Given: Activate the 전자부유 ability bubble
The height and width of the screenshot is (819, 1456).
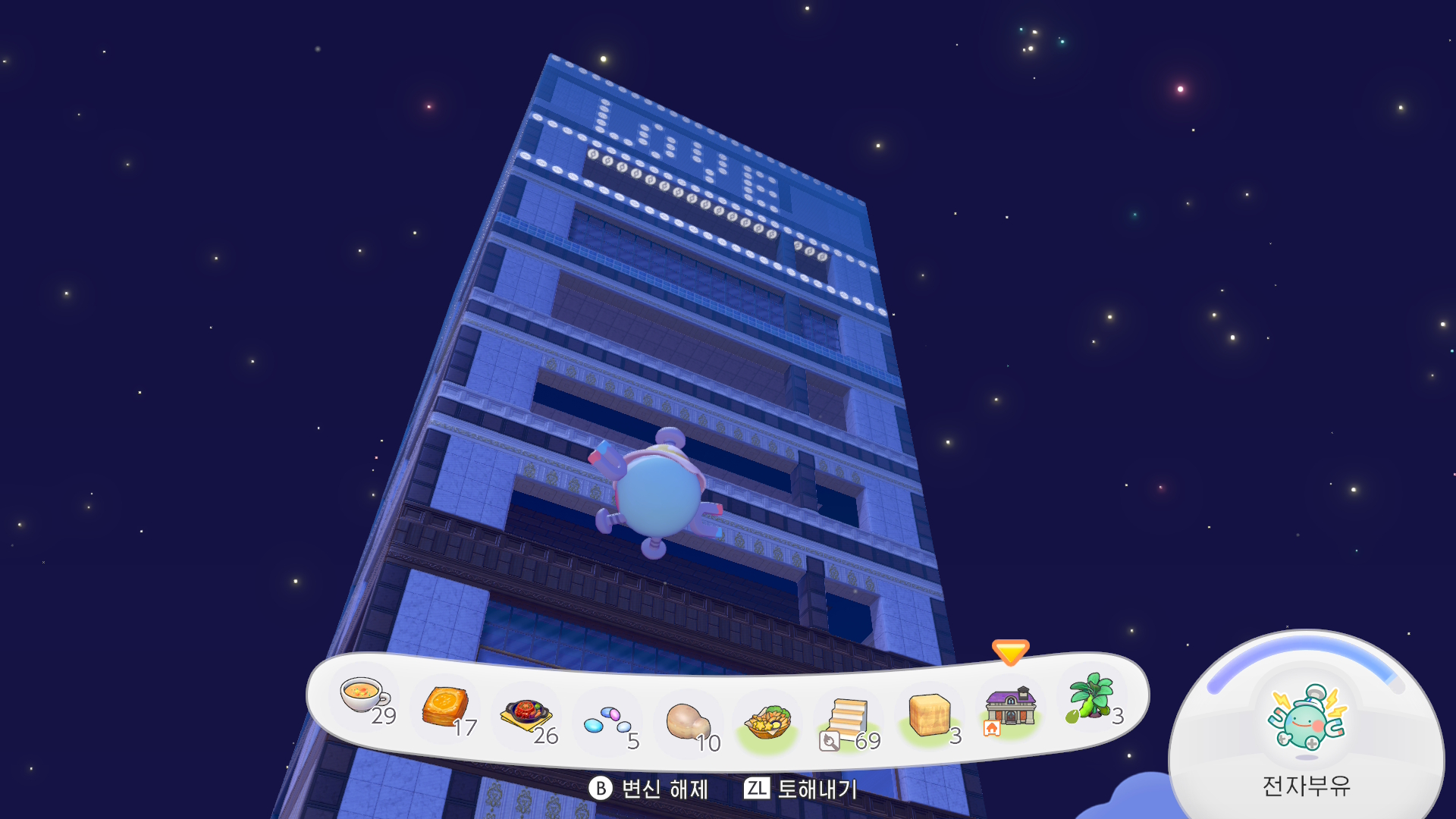Looking at the screenshot, I should (1306, 728).
